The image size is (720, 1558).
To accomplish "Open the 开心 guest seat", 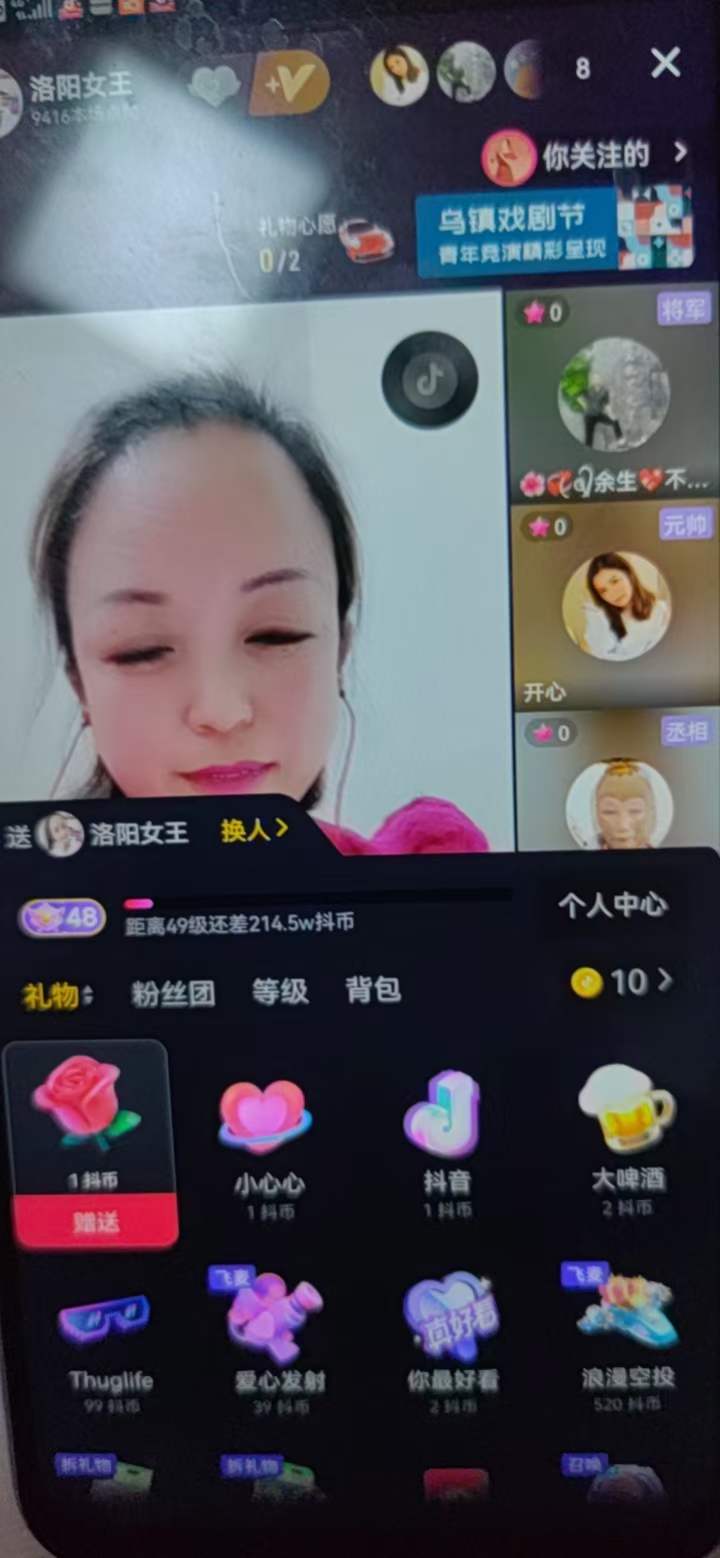I will coord(615,605).
